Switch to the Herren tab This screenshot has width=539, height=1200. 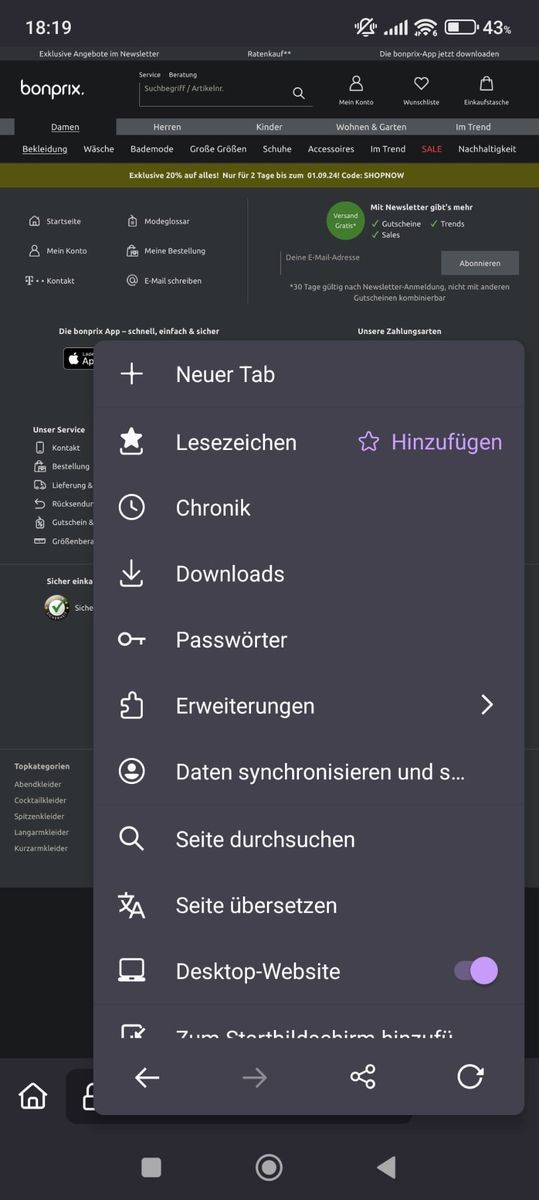coord(167,127)
